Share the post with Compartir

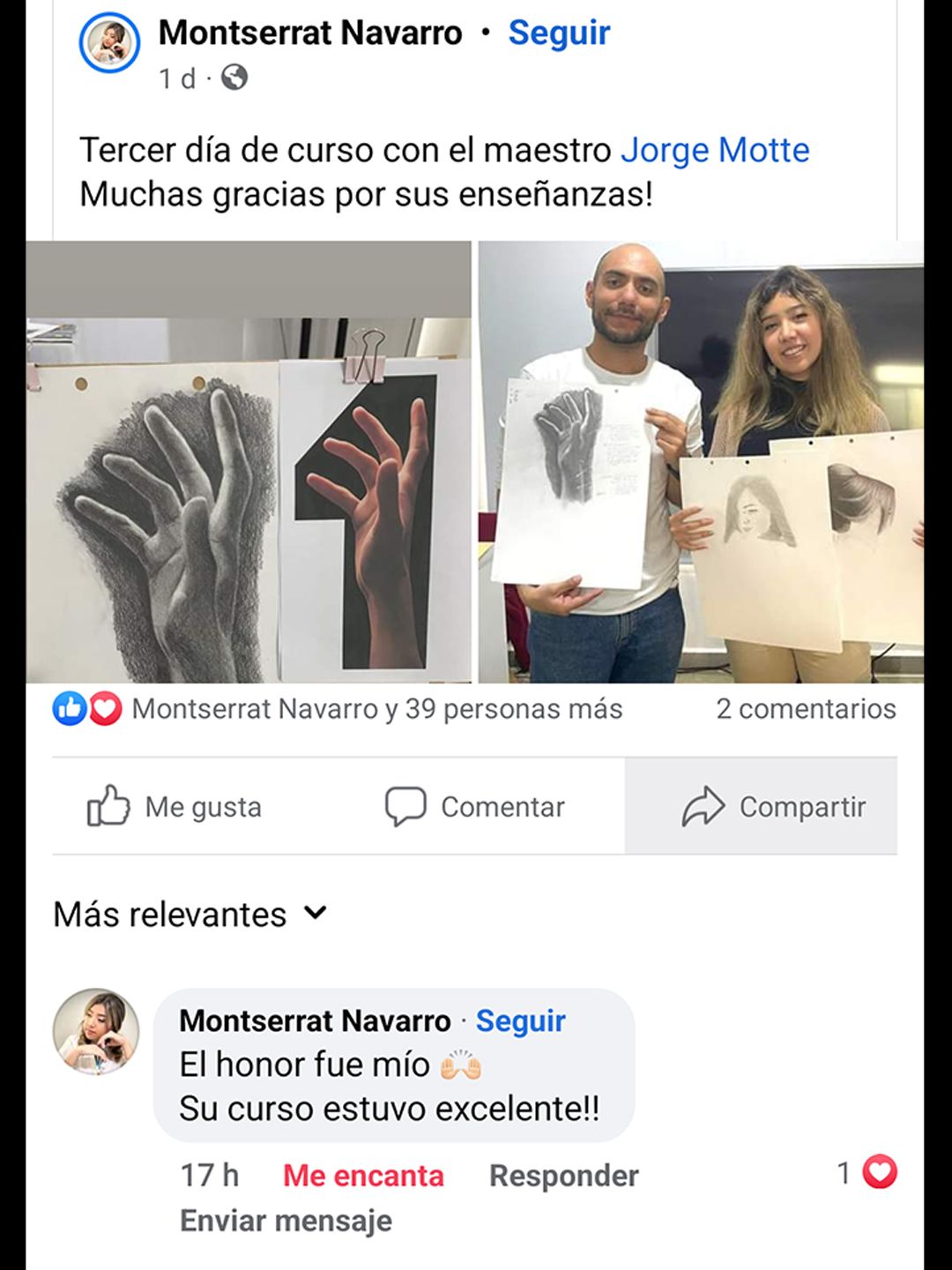(x=773, y=806)
